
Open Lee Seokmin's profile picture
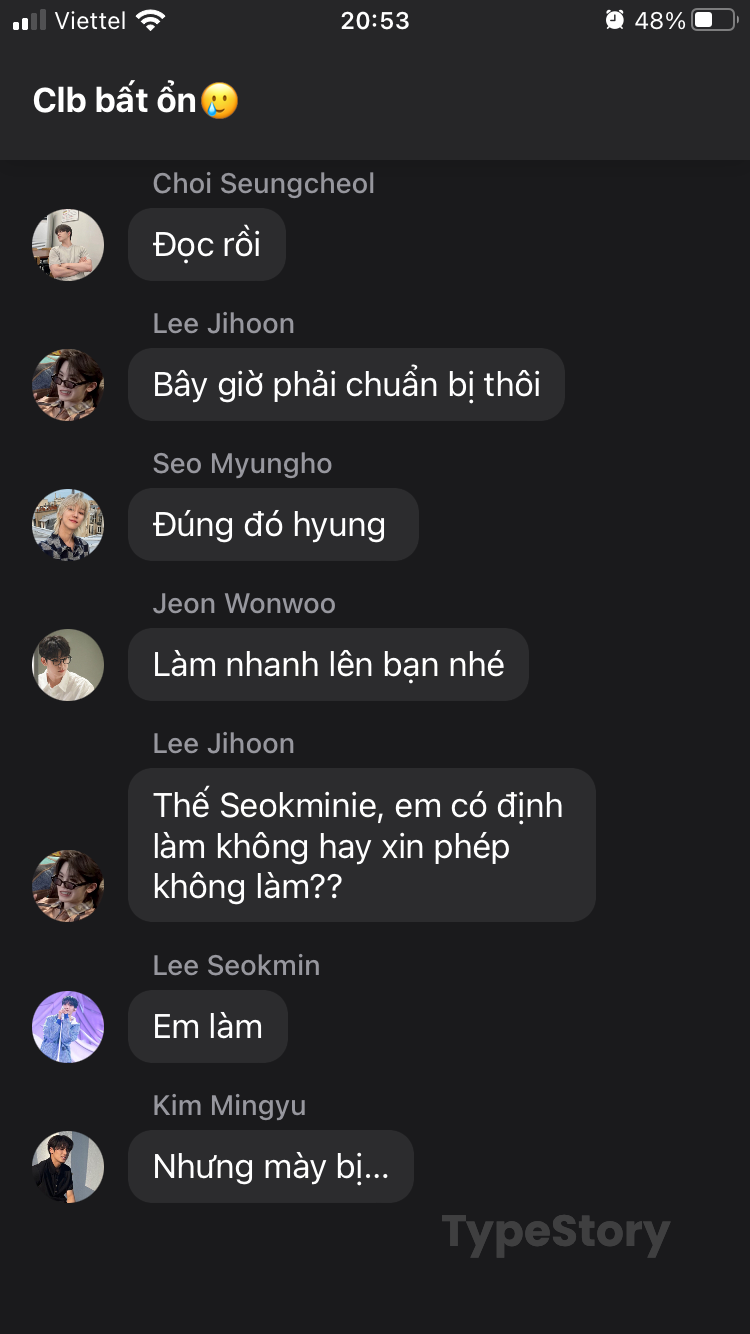coord(68,1027)
